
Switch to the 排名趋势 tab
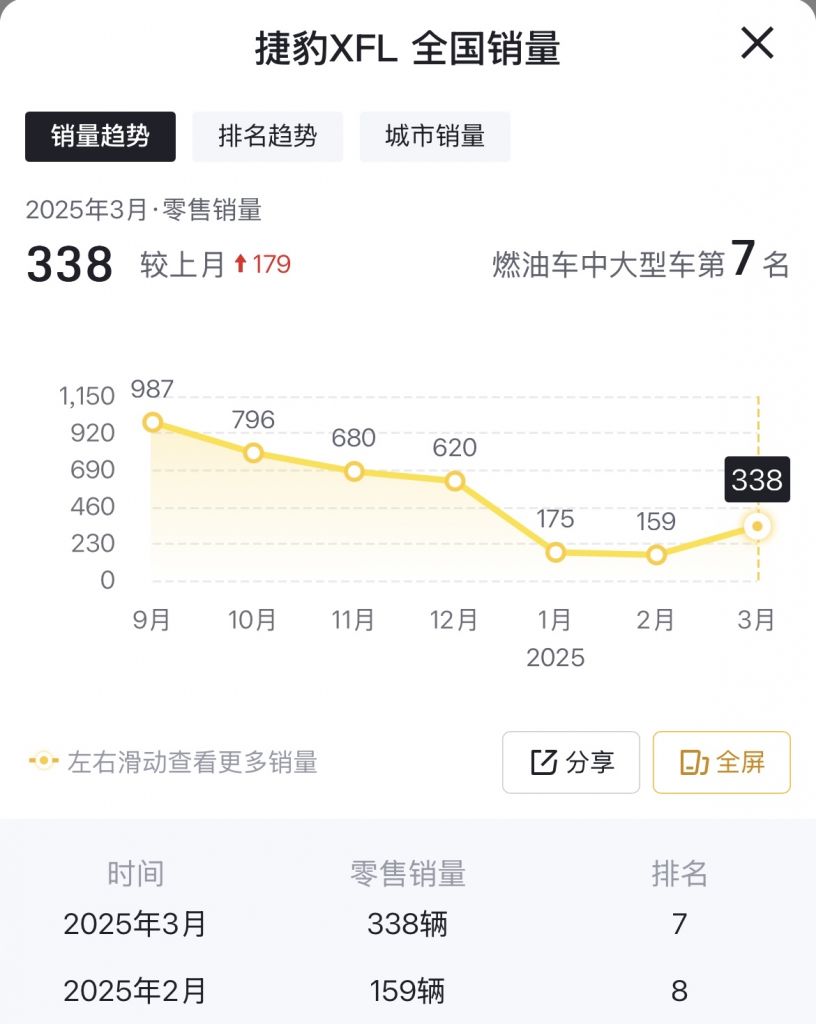tap(267, 137)
